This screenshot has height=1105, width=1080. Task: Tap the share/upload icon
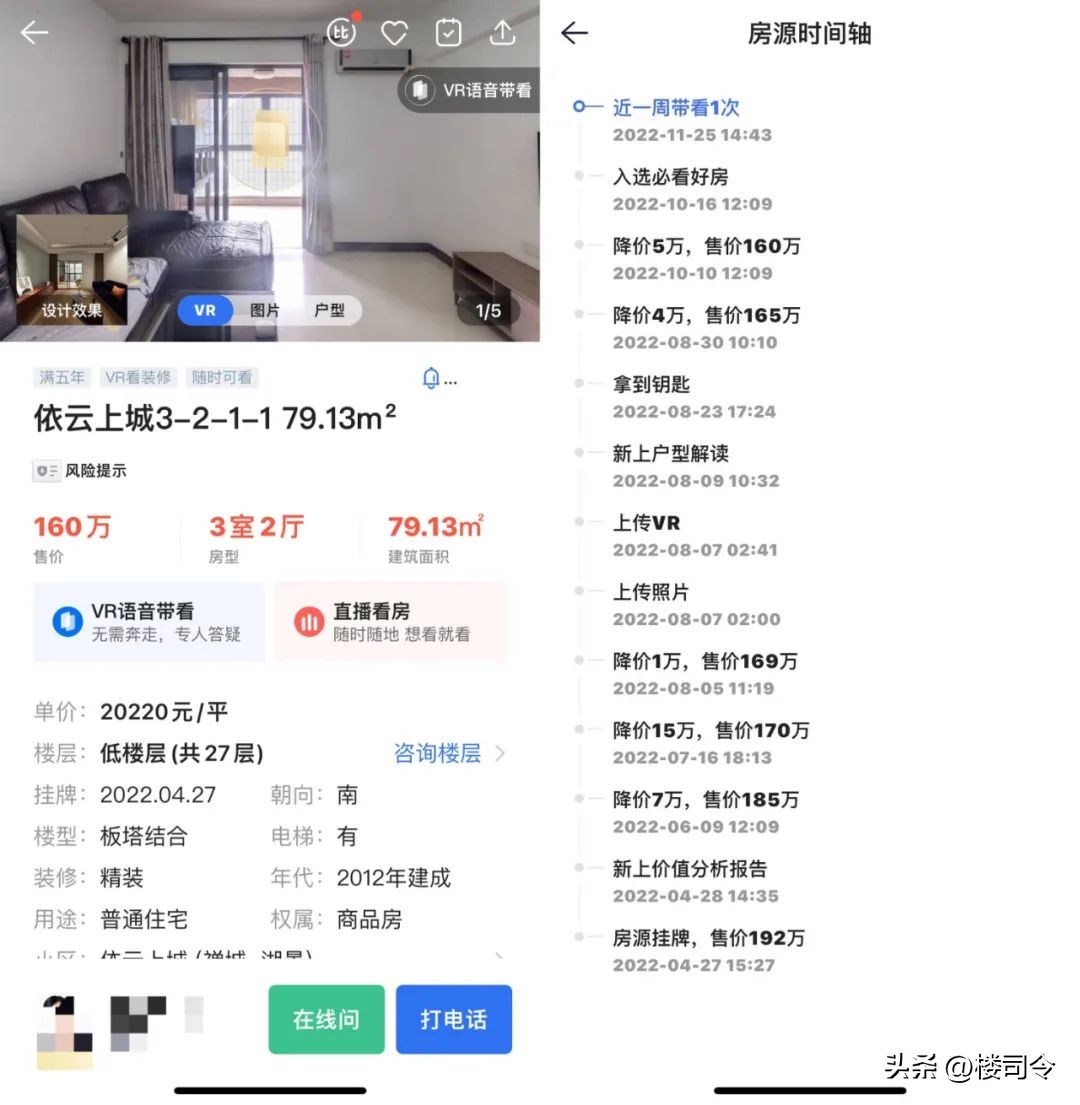(x=502, y=32)
